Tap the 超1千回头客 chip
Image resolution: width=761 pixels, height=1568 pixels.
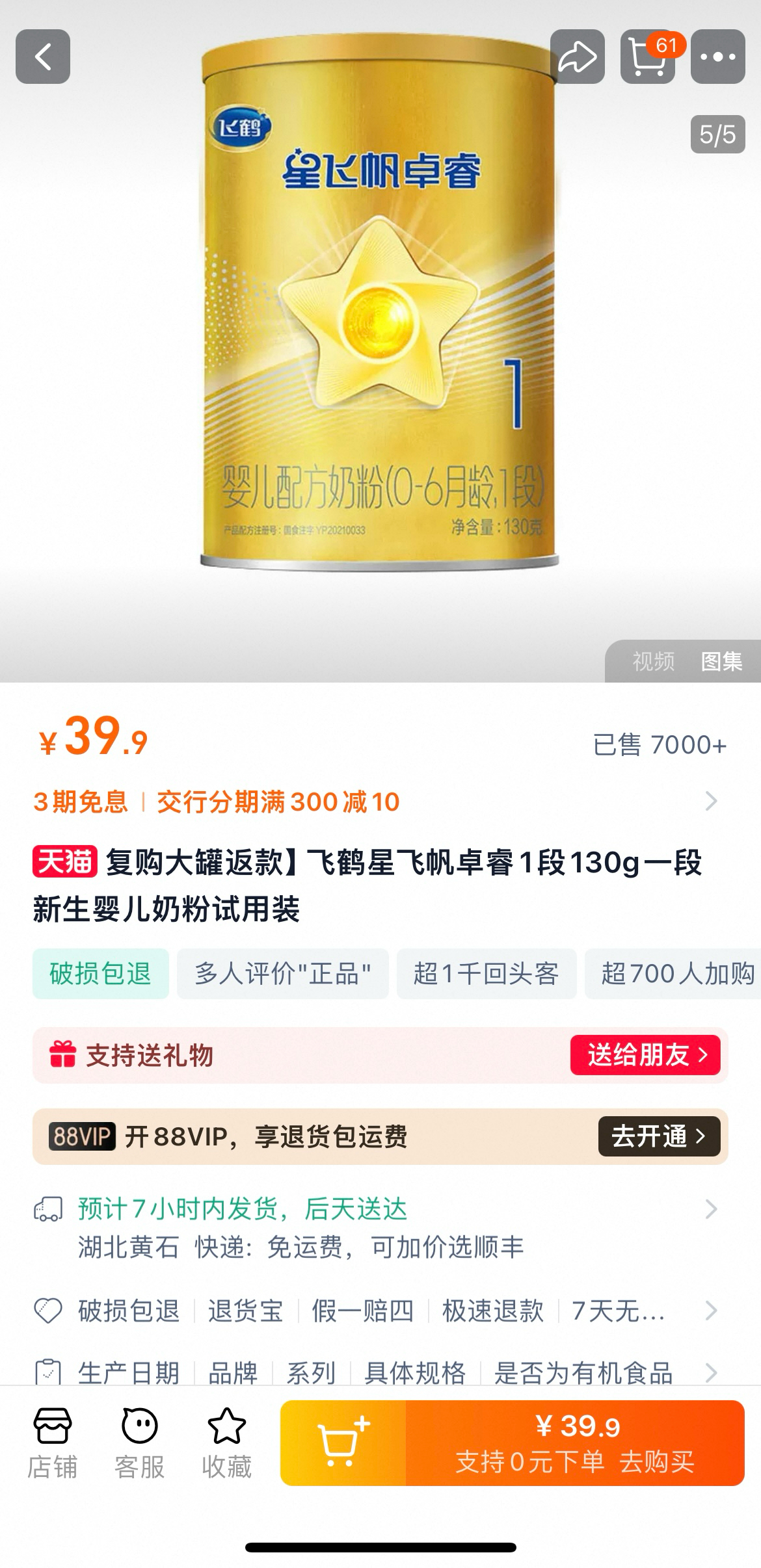pos(486,974)
